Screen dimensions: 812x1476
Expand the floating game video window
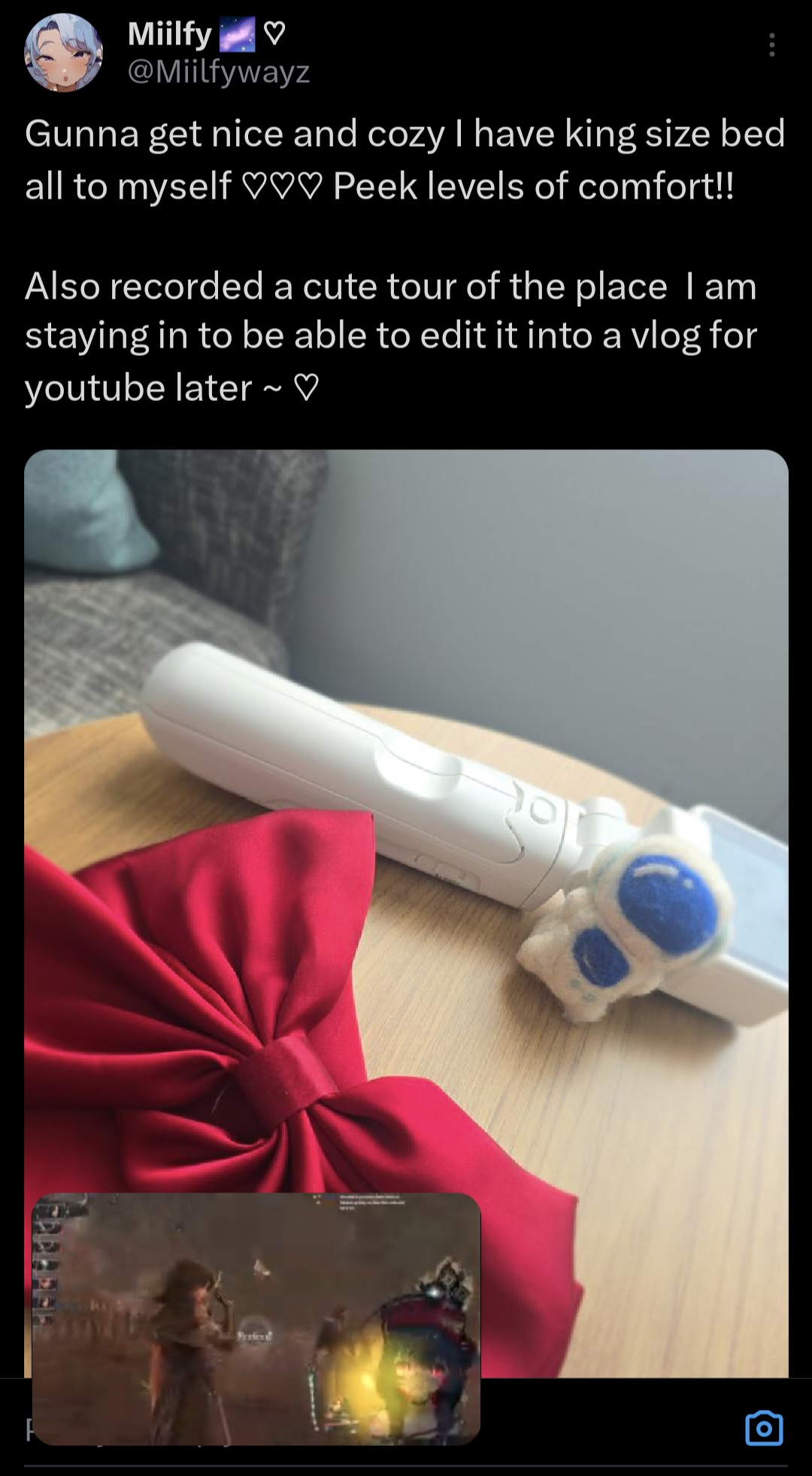[256, 1318]
